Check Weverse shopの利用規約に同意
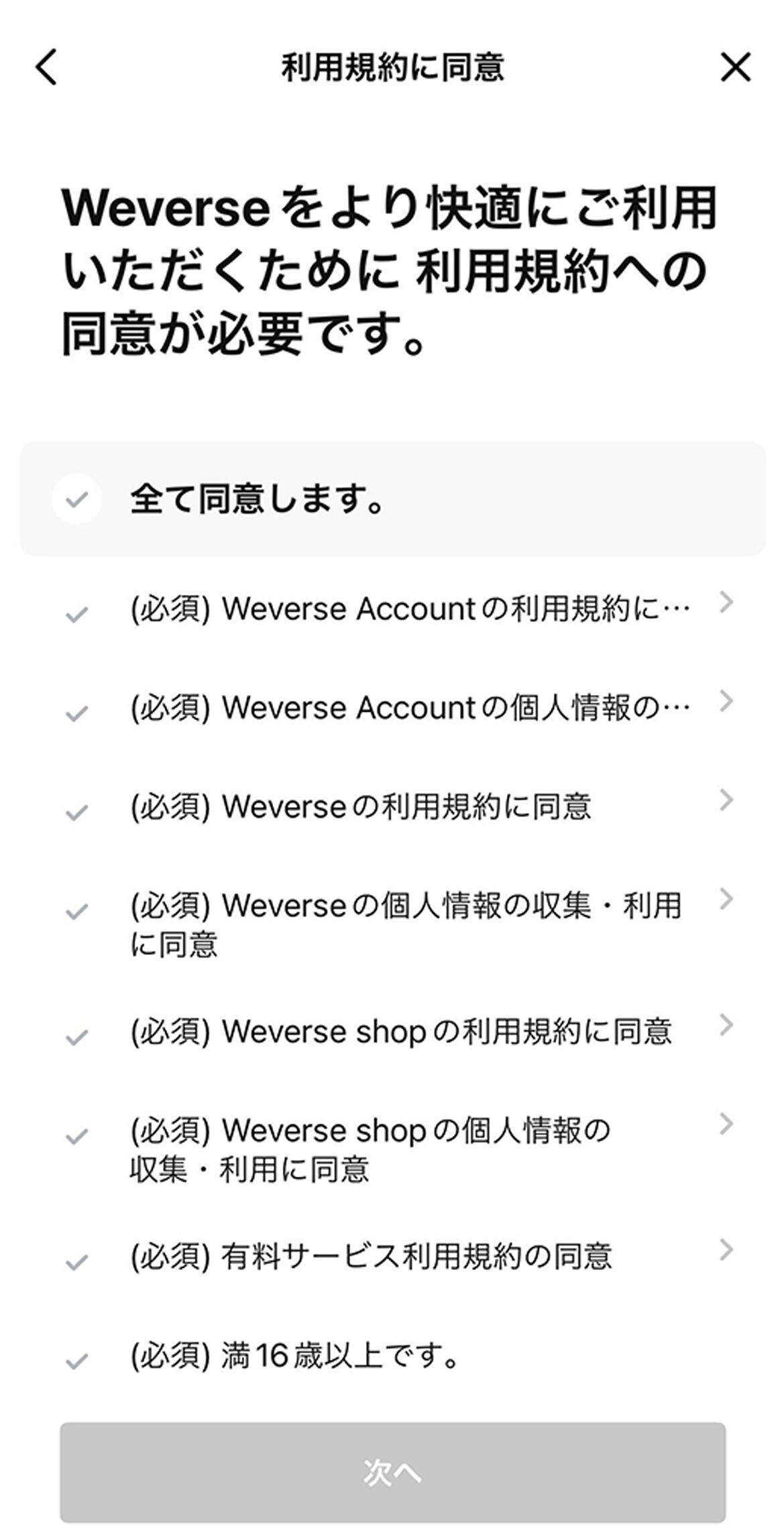 pos(76,1037)
